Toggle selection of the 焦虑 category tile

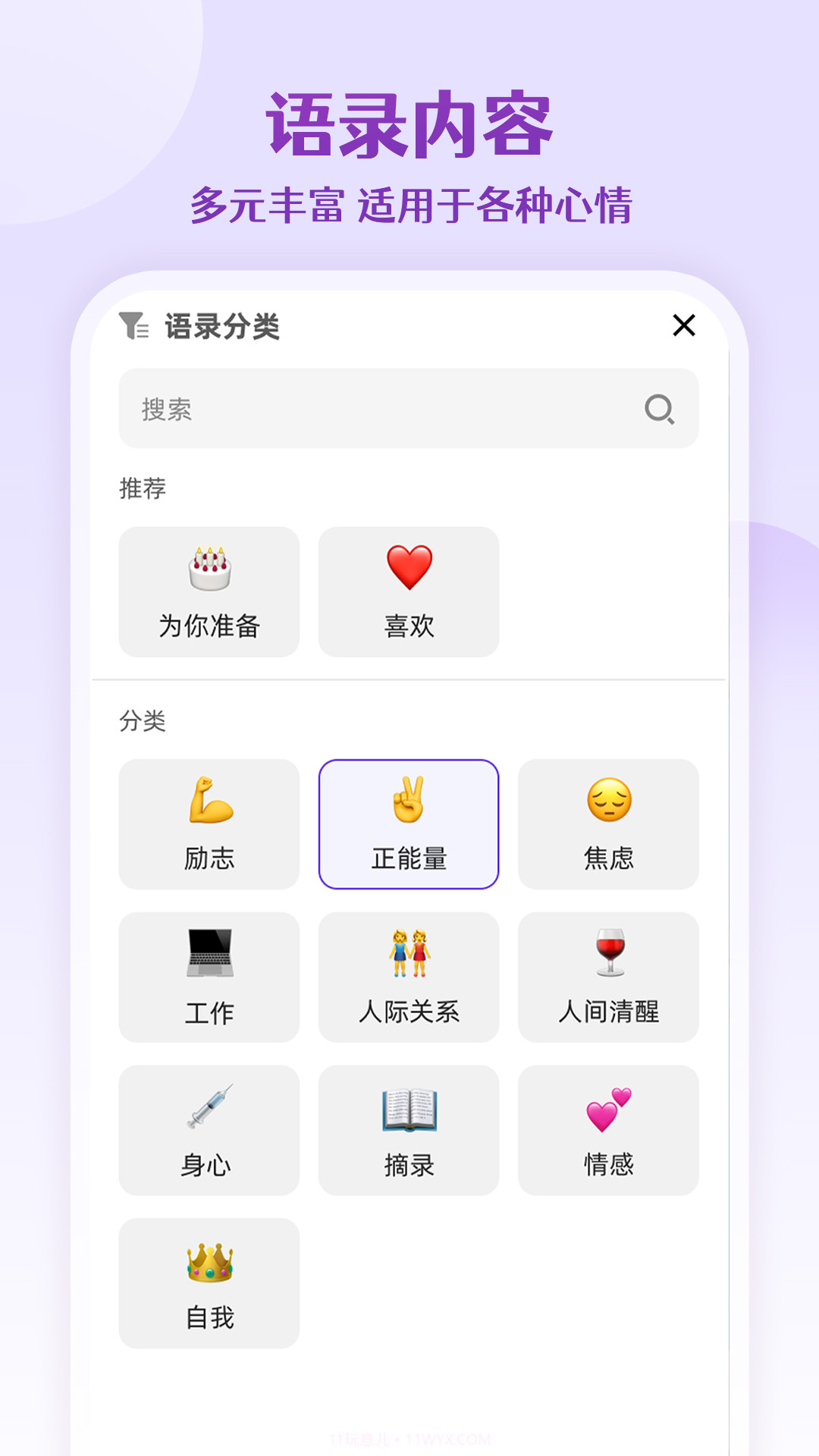609,824
